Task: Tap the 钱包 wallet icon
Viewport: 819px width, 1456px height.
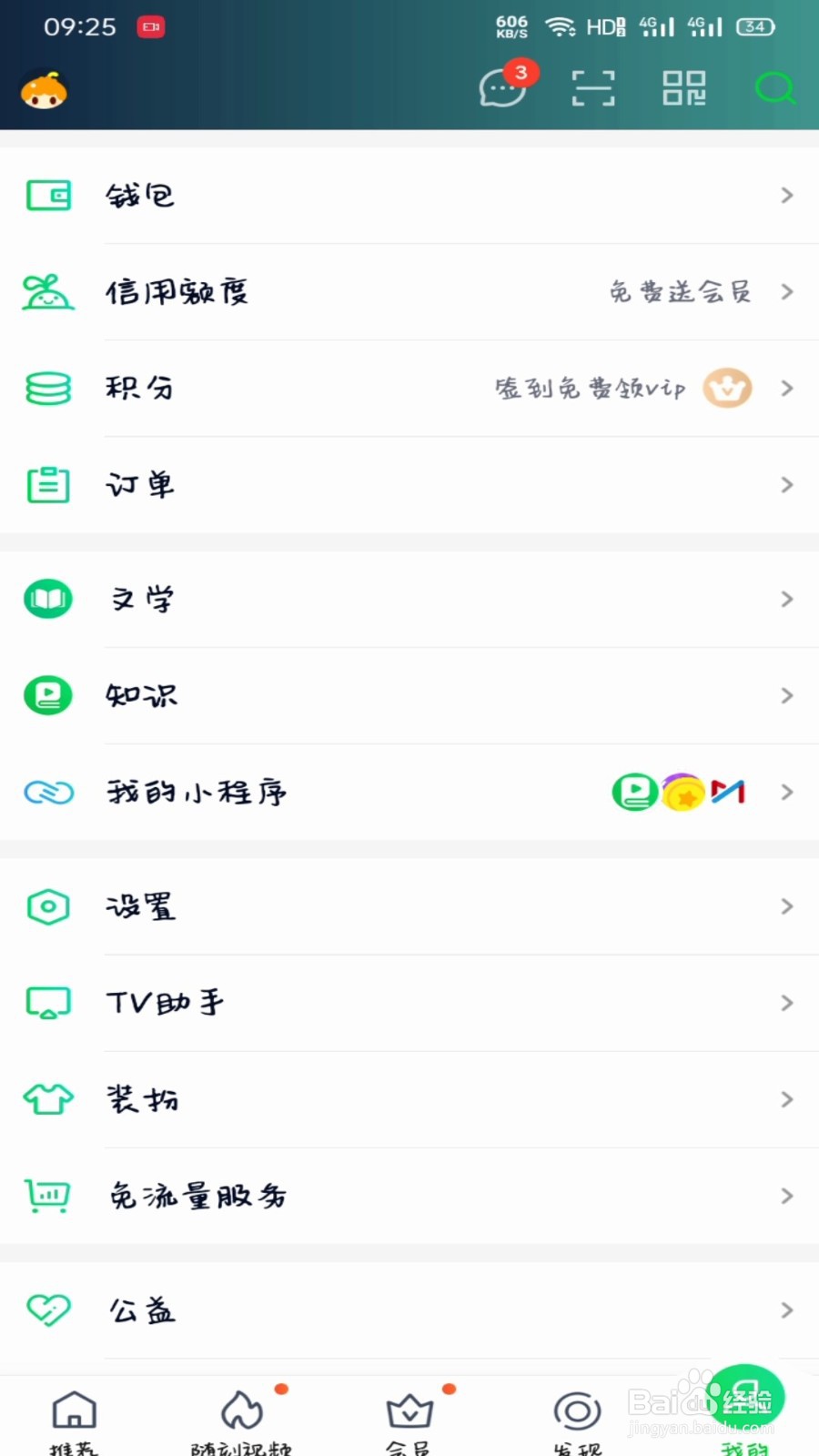Action: coord(47,194)
